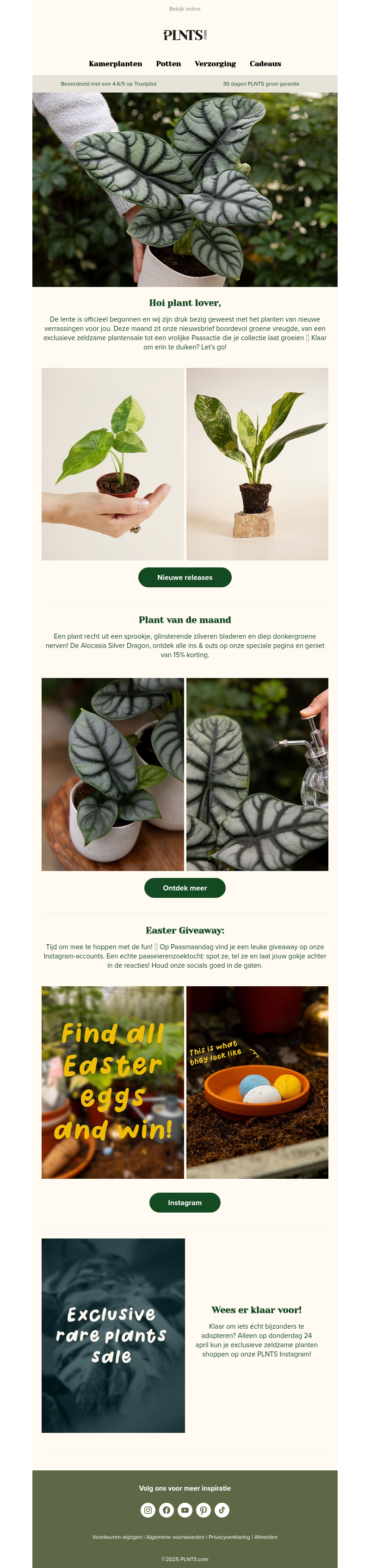This screenshot has height=1568, width=370.
Task: Visit the Facebook page icon
Action: click(166, 1510)
